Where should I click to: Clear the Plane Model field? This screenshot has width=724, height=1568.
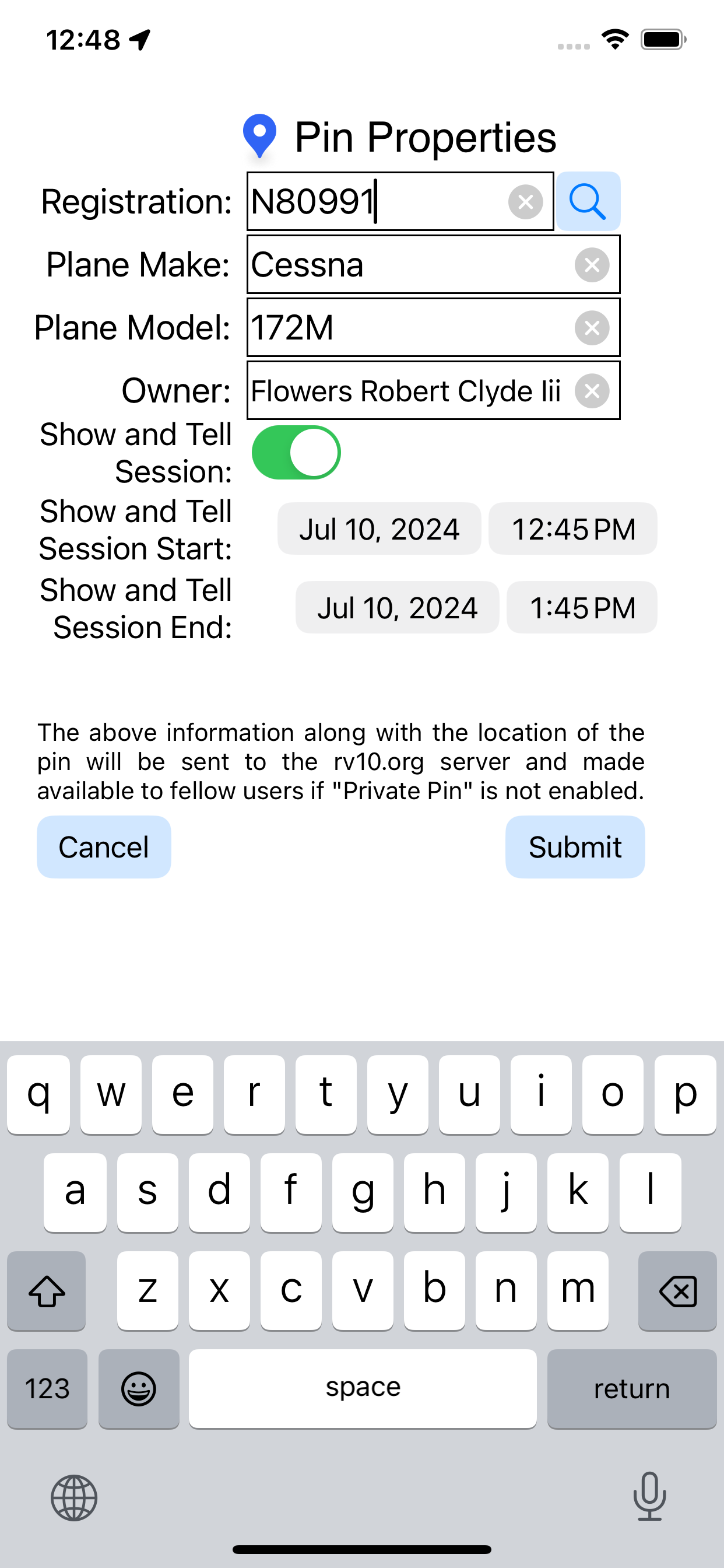(x=591, y=328)
